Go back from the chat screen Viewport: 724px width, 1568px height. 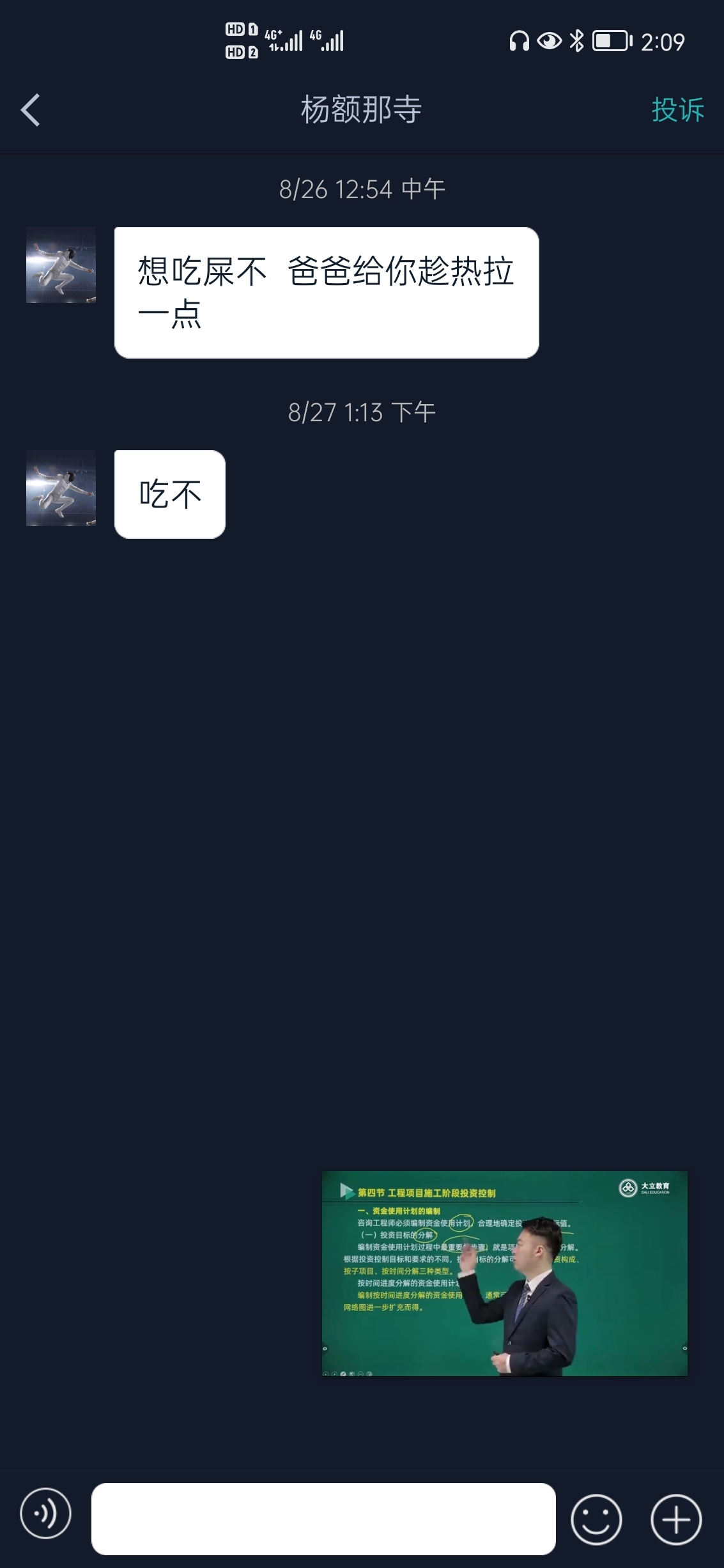[x=31, y=110]
